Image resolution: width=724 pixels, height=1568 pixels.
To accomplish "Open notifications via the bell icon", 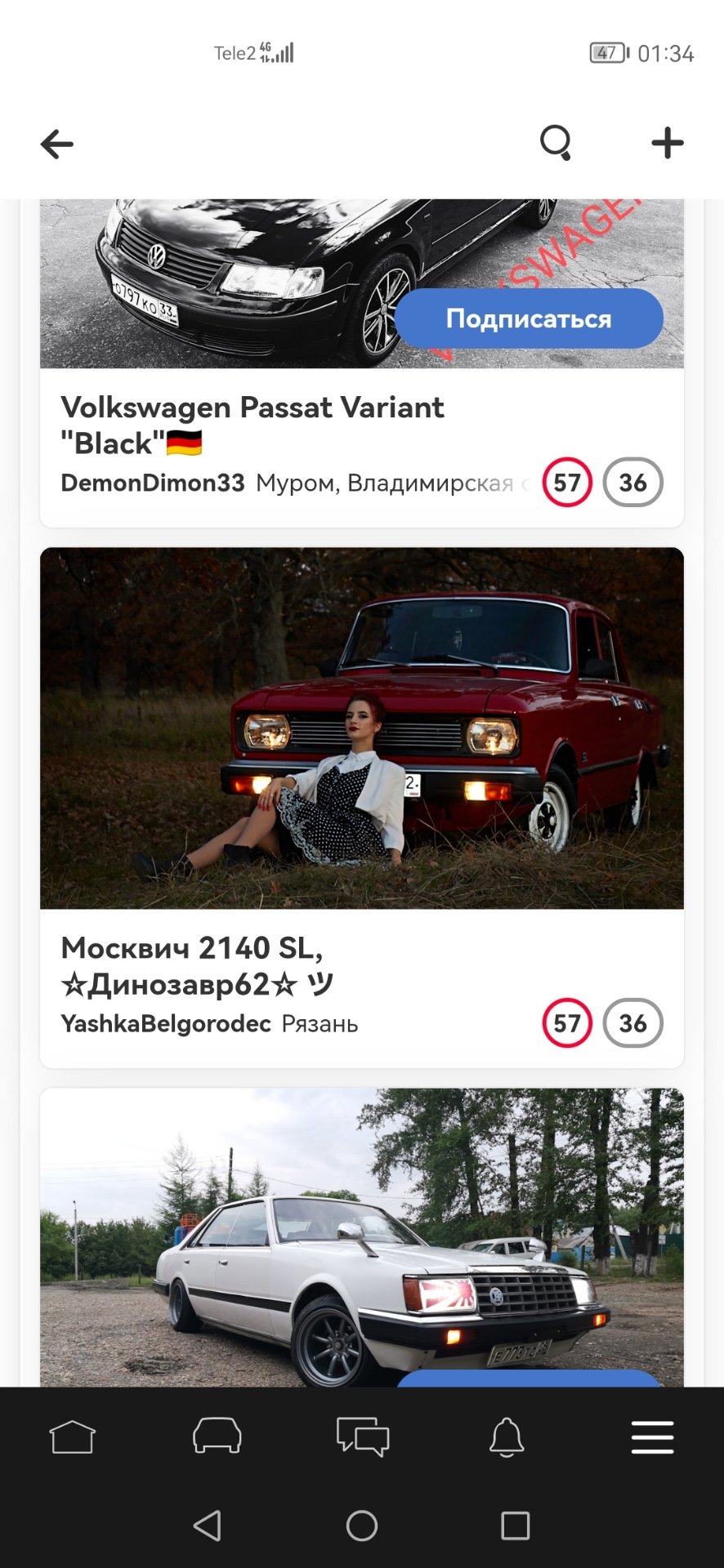I will 507,1437.
